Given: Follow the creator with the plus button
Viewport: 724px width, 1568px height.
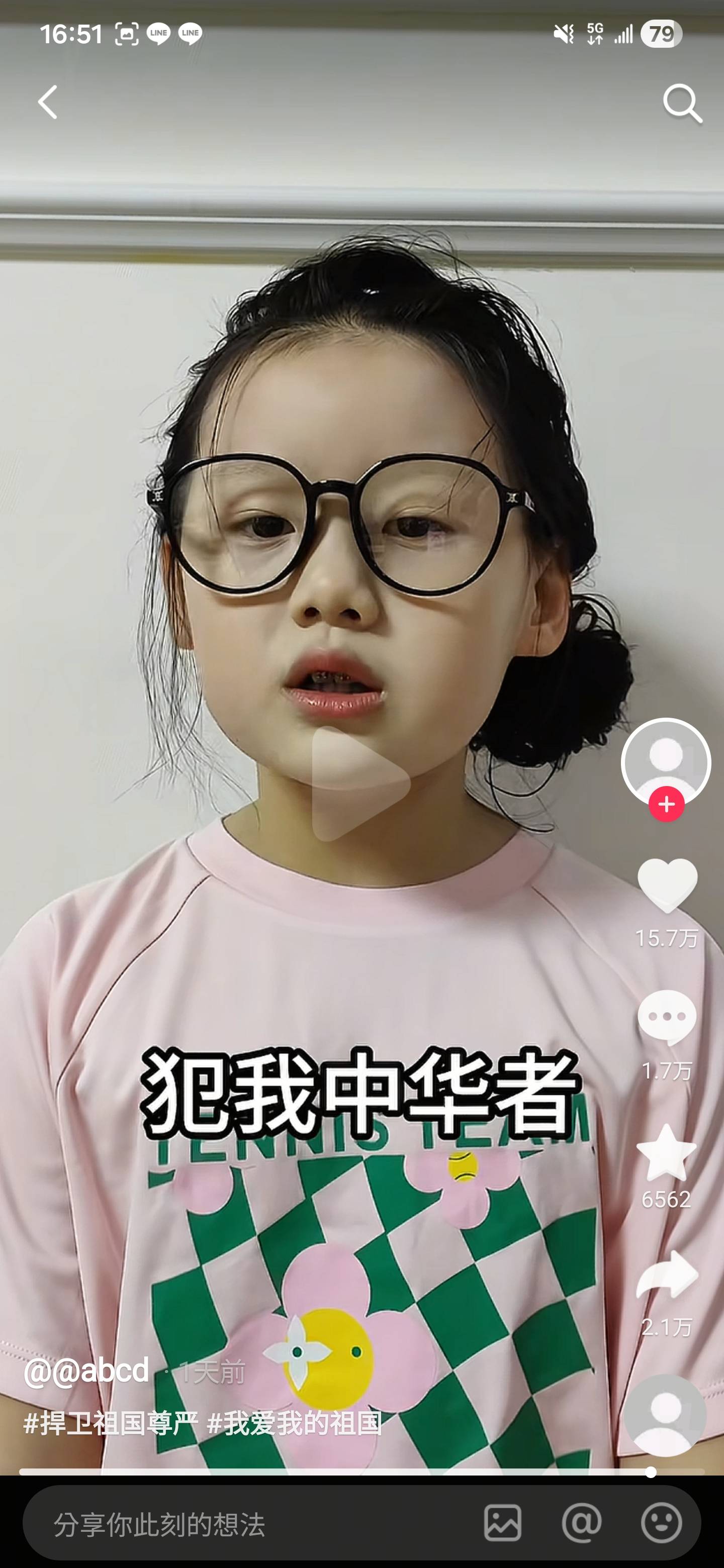Looking at the screenshot, I should tap(666, 804).
